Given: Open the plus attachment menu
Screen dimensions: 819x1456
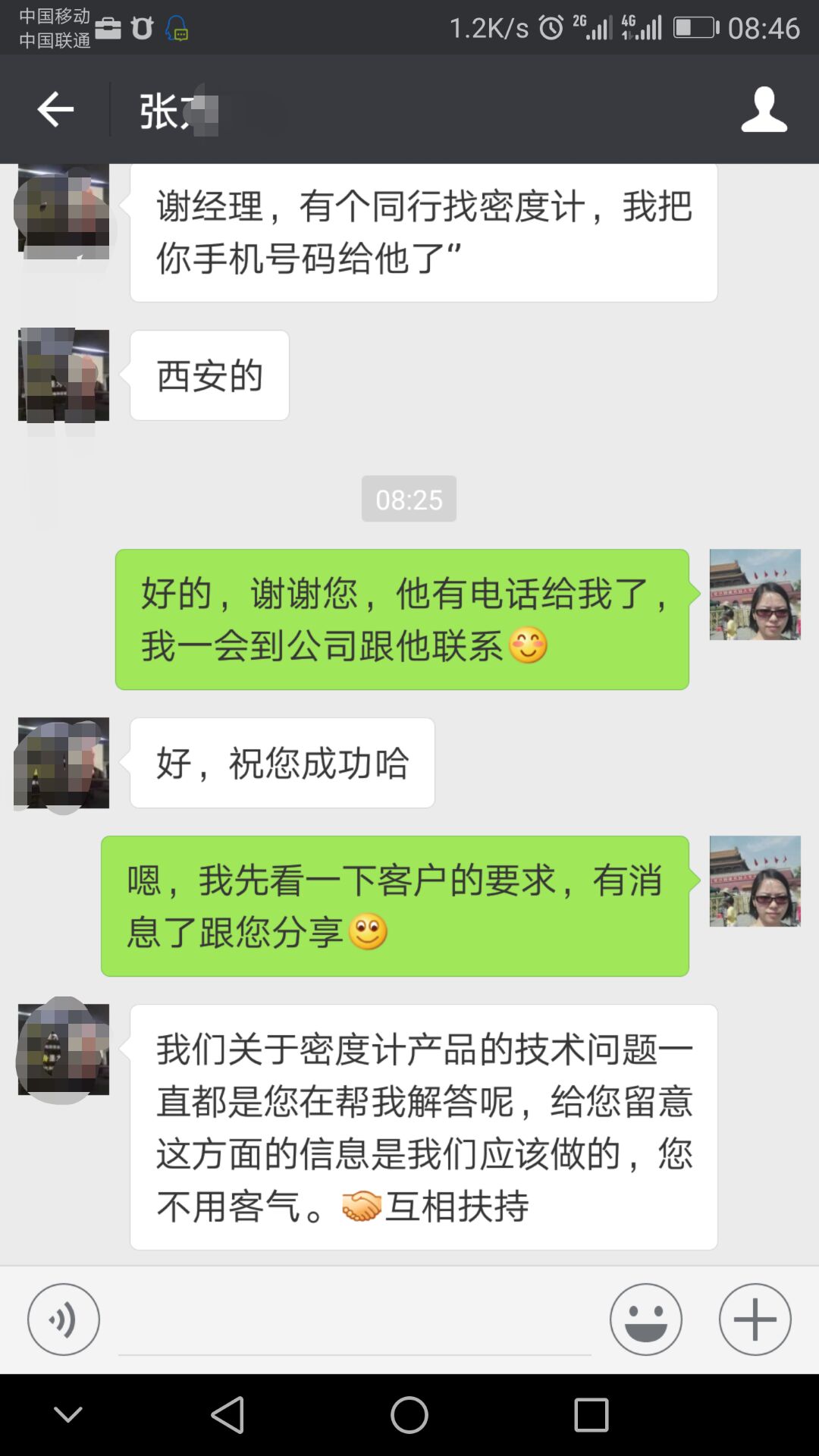Looking at the screenshot, I should point(754,1319).
